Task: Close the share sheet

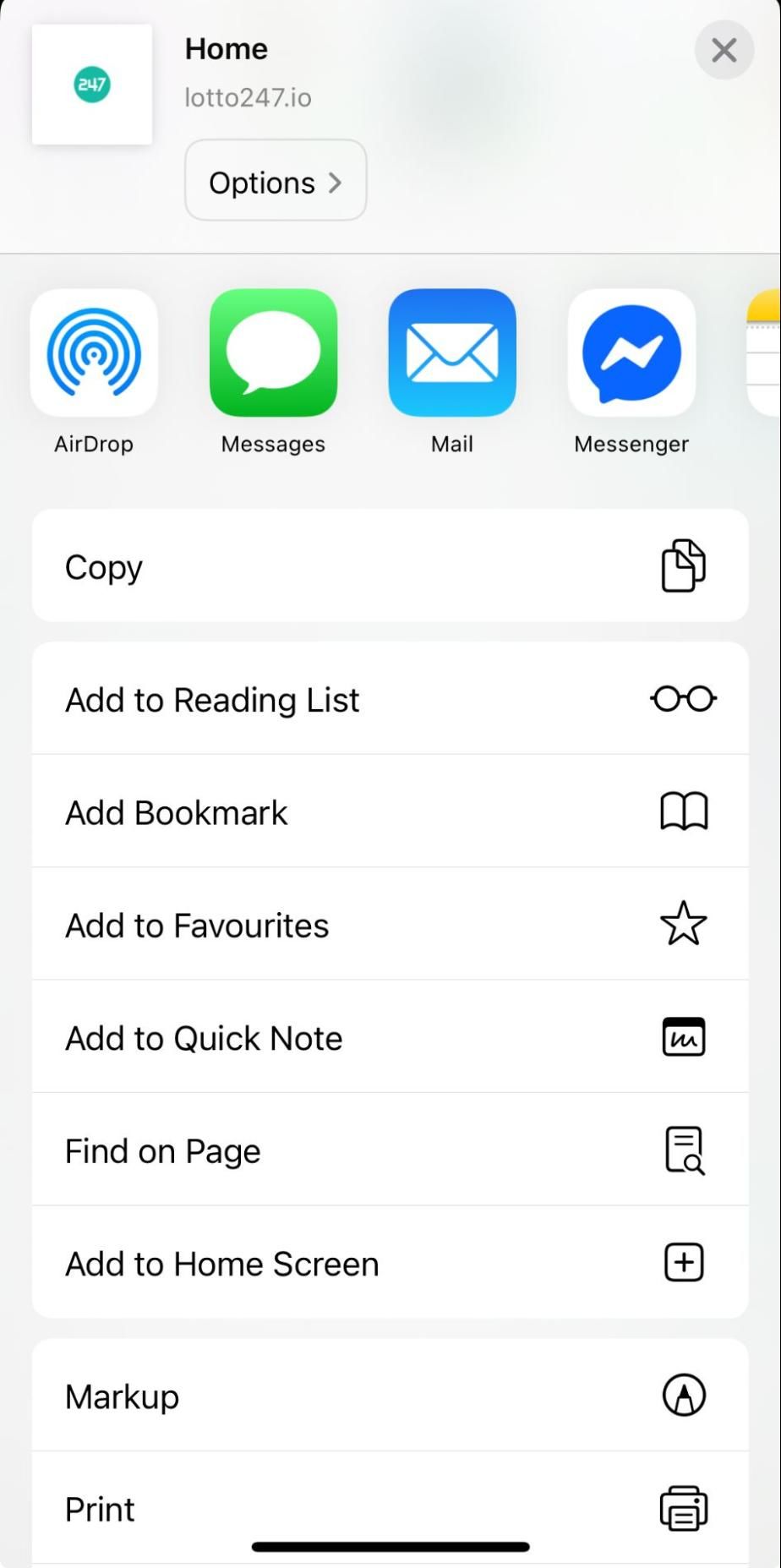Action: point(724,51)
